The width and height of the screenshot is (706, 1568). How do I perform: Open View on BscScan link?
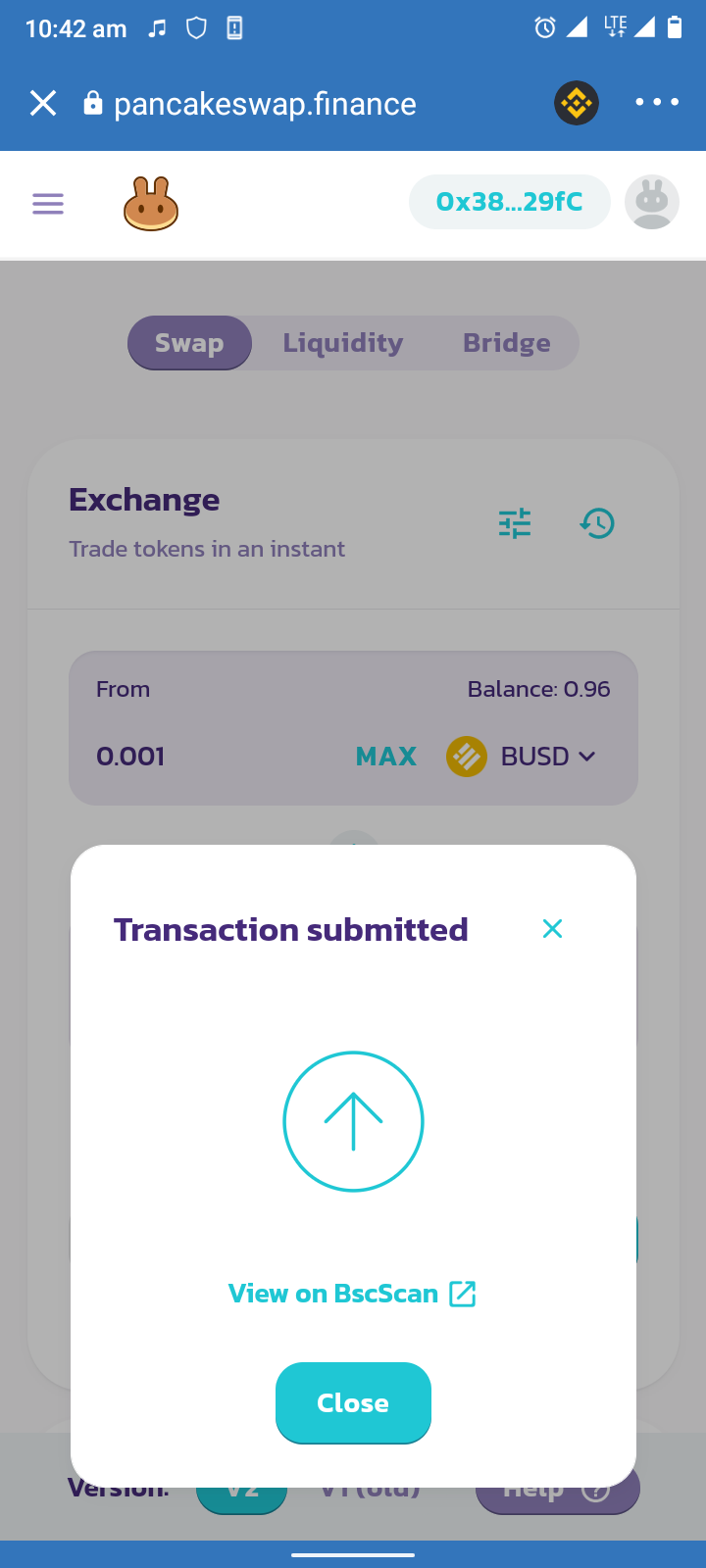tap(352, 1294)
